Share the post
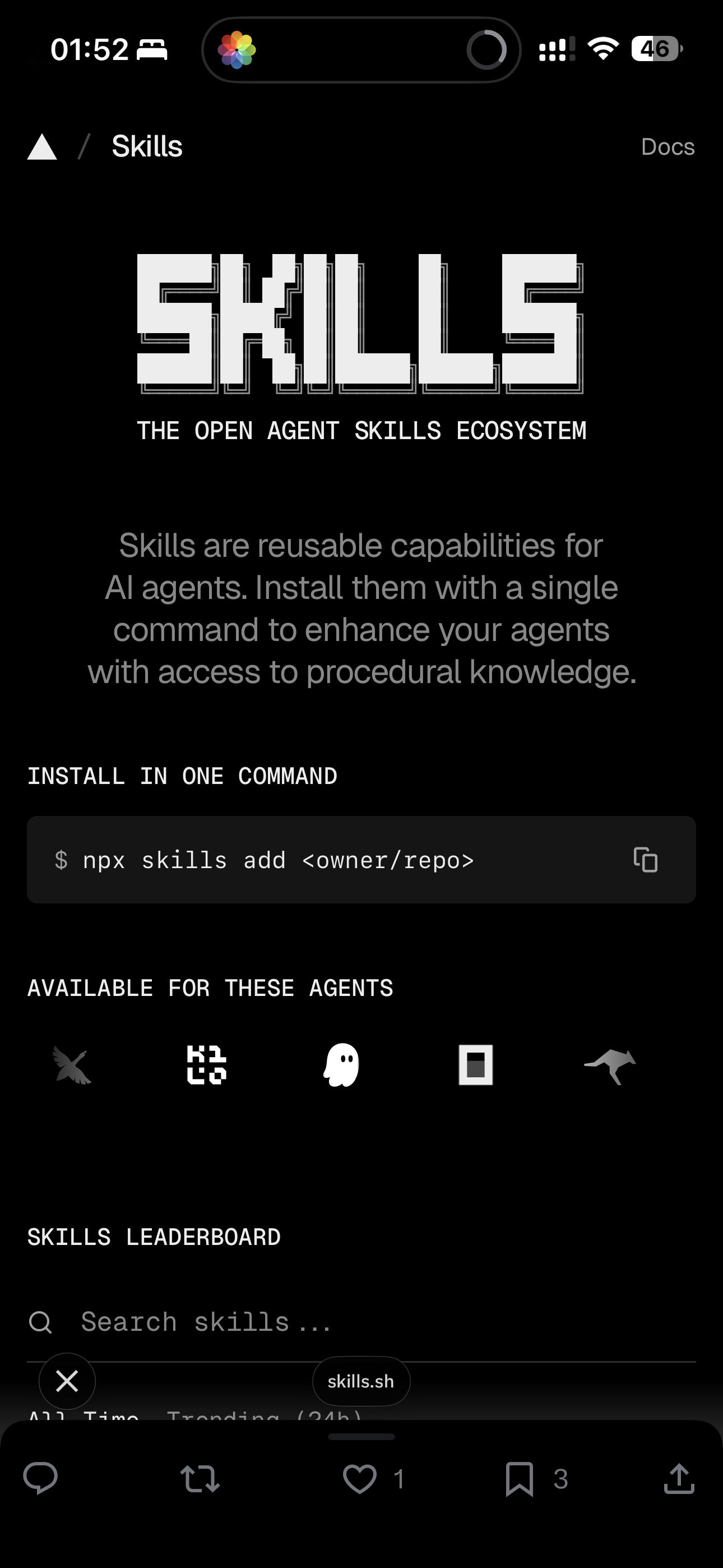This screenshot has width=723, height=1568. [679, 1478]
